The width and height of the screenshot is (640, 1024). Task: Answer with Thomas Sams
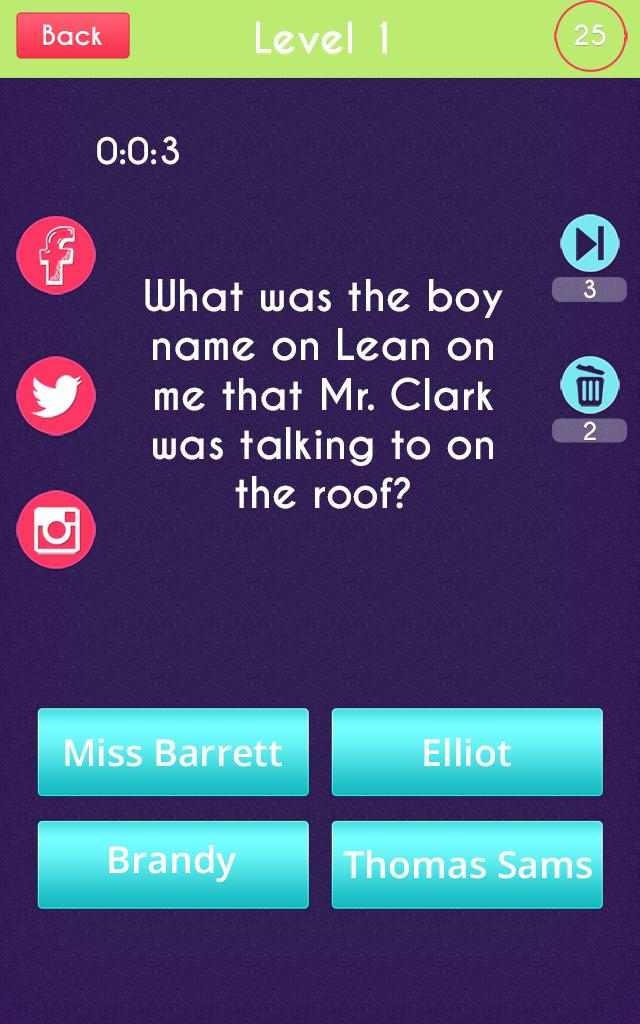point(467,864)
